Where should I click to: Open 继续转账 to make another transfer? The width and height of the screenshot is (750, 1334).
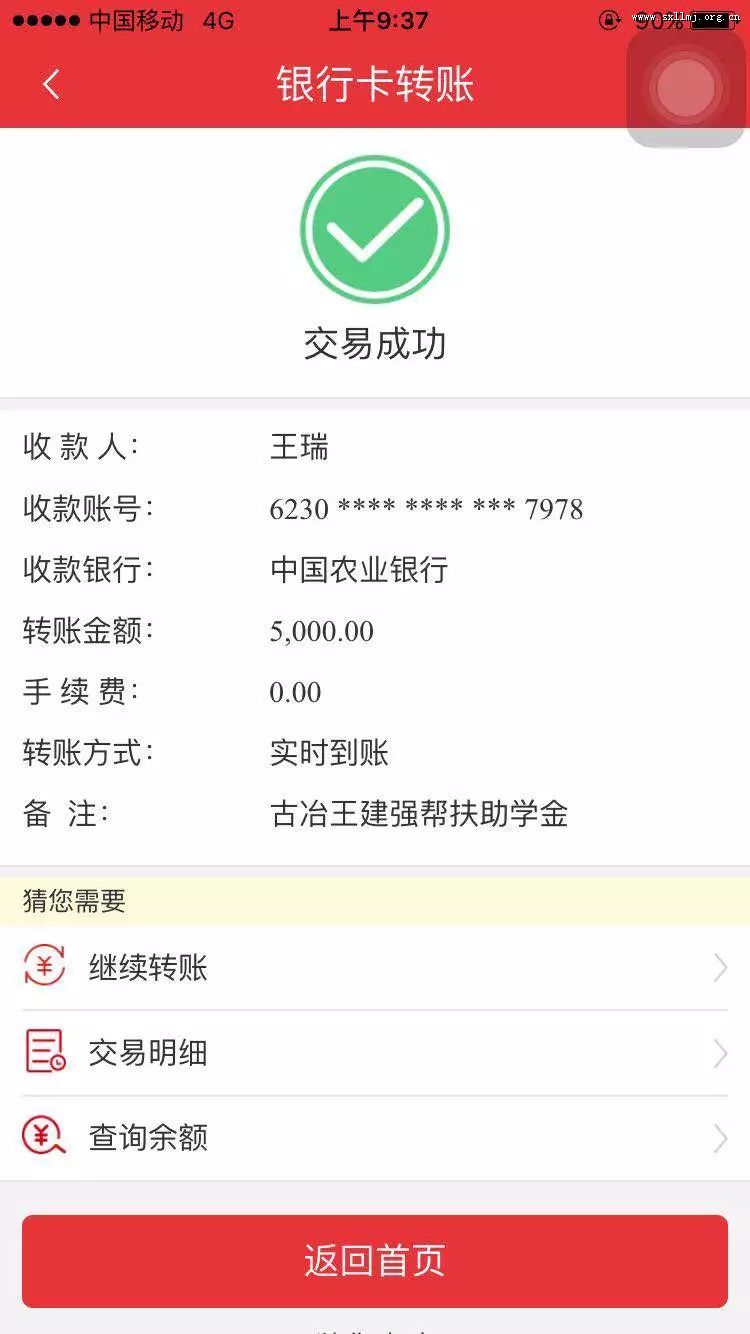(375, 968)
